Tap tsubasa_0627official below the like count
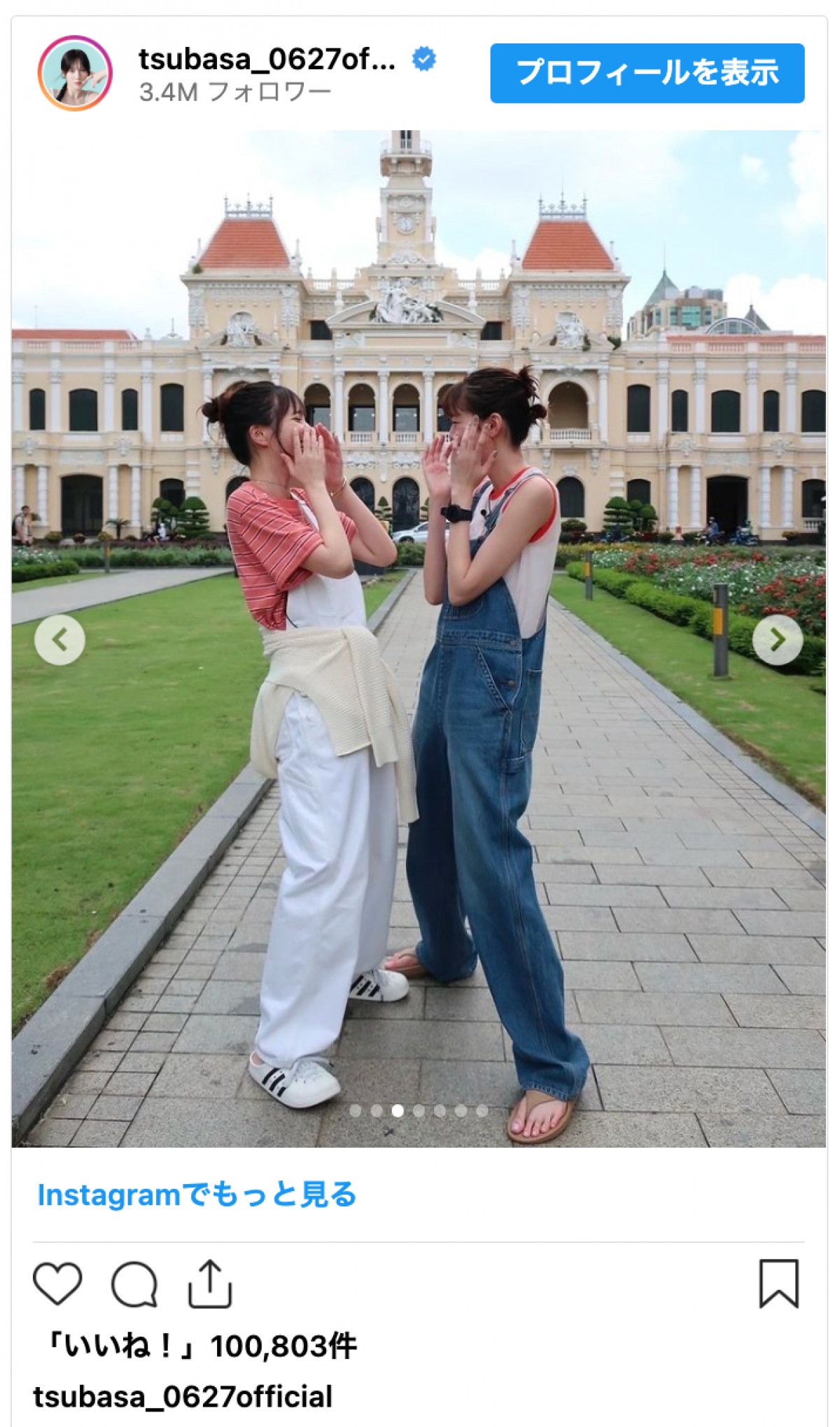The image size is (840, 1427). (x=182, y=1396)
